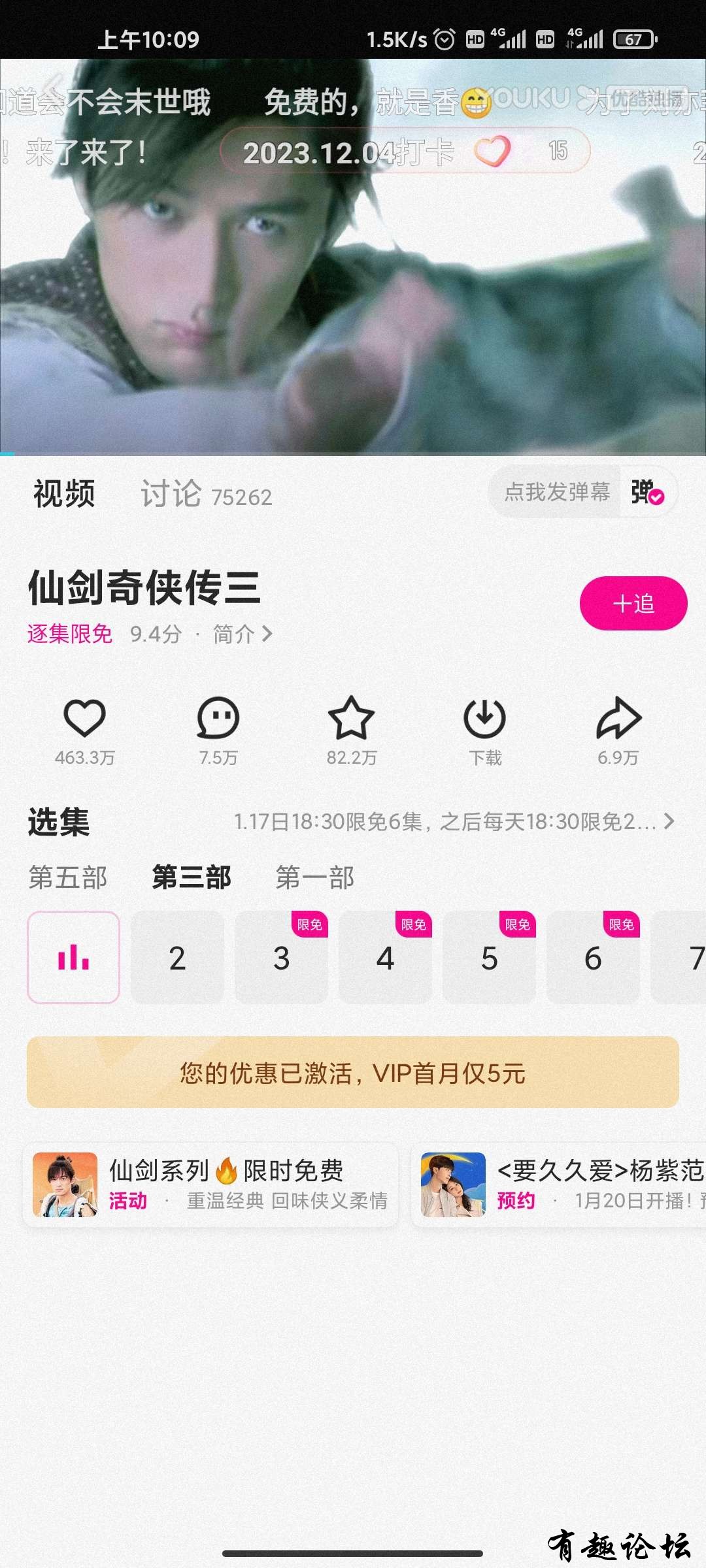Open the VIP首月仅5元 offer banner
The width and height of the screenshot is (706, 1568).
[353, 1072]
